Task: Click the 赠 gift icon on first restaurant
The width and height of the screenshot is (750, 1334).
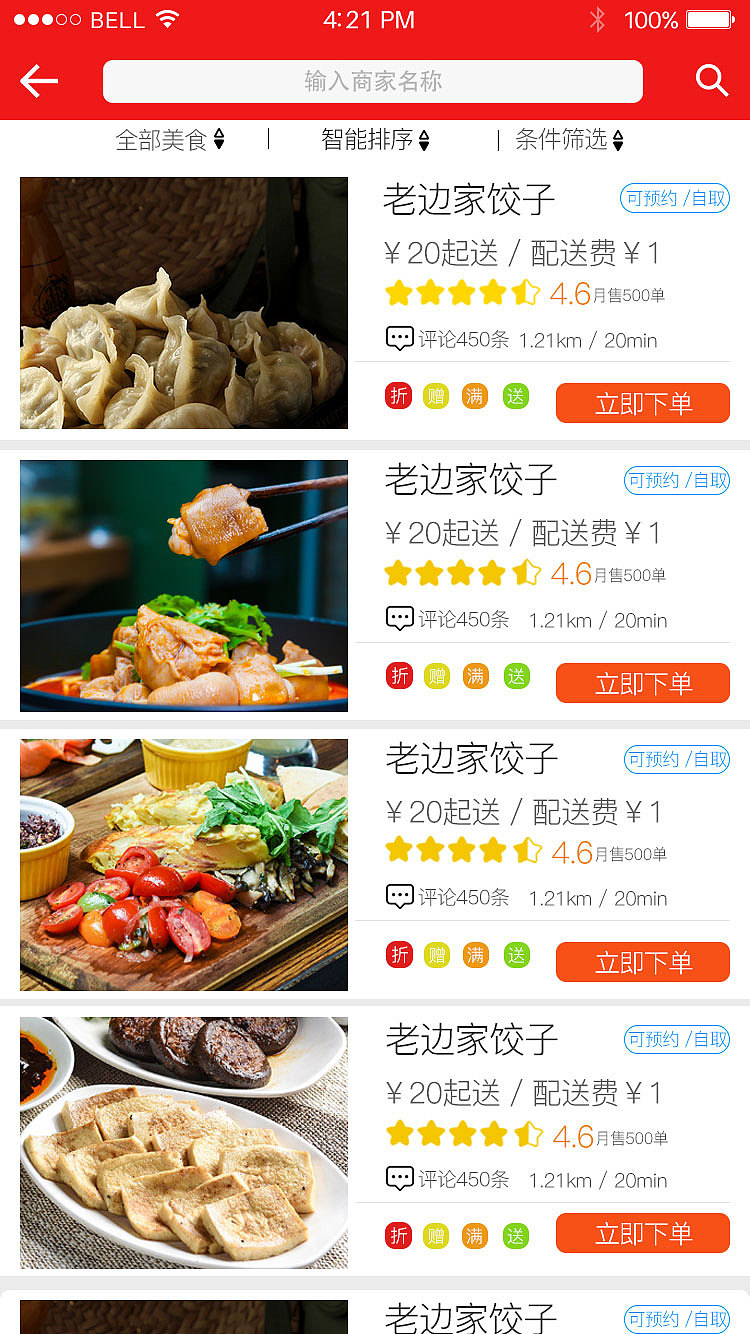Action: pyautogui.click(x=437, y=395)
